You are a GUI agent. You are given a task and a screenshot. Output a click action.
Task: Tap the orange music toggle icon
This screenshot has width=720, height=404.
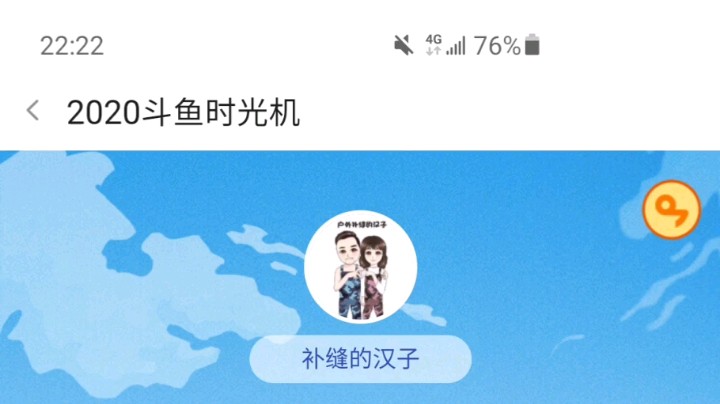point(670,209)
